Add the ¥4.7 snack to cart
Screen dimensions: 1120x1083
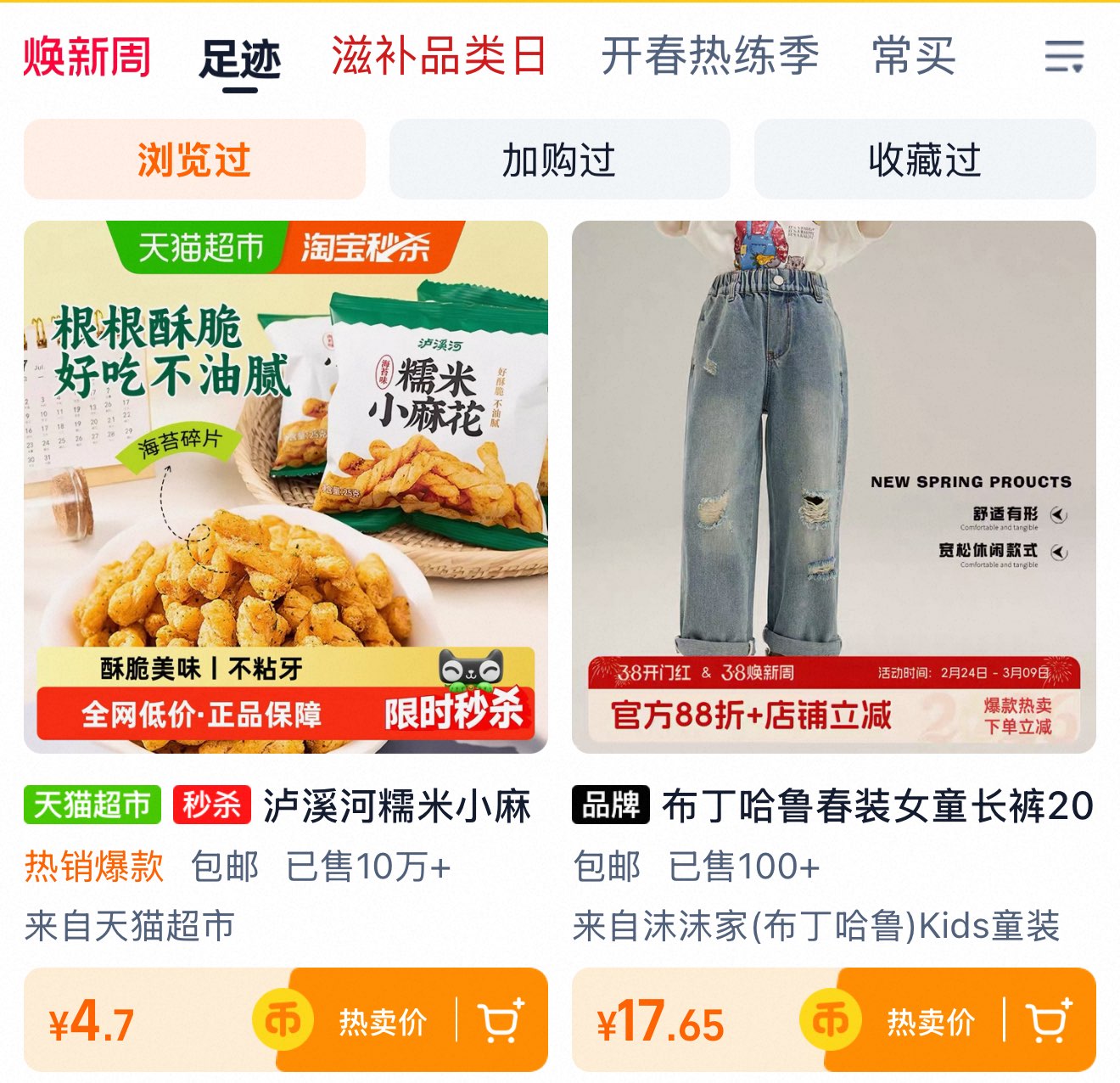tap(501, 1021)
